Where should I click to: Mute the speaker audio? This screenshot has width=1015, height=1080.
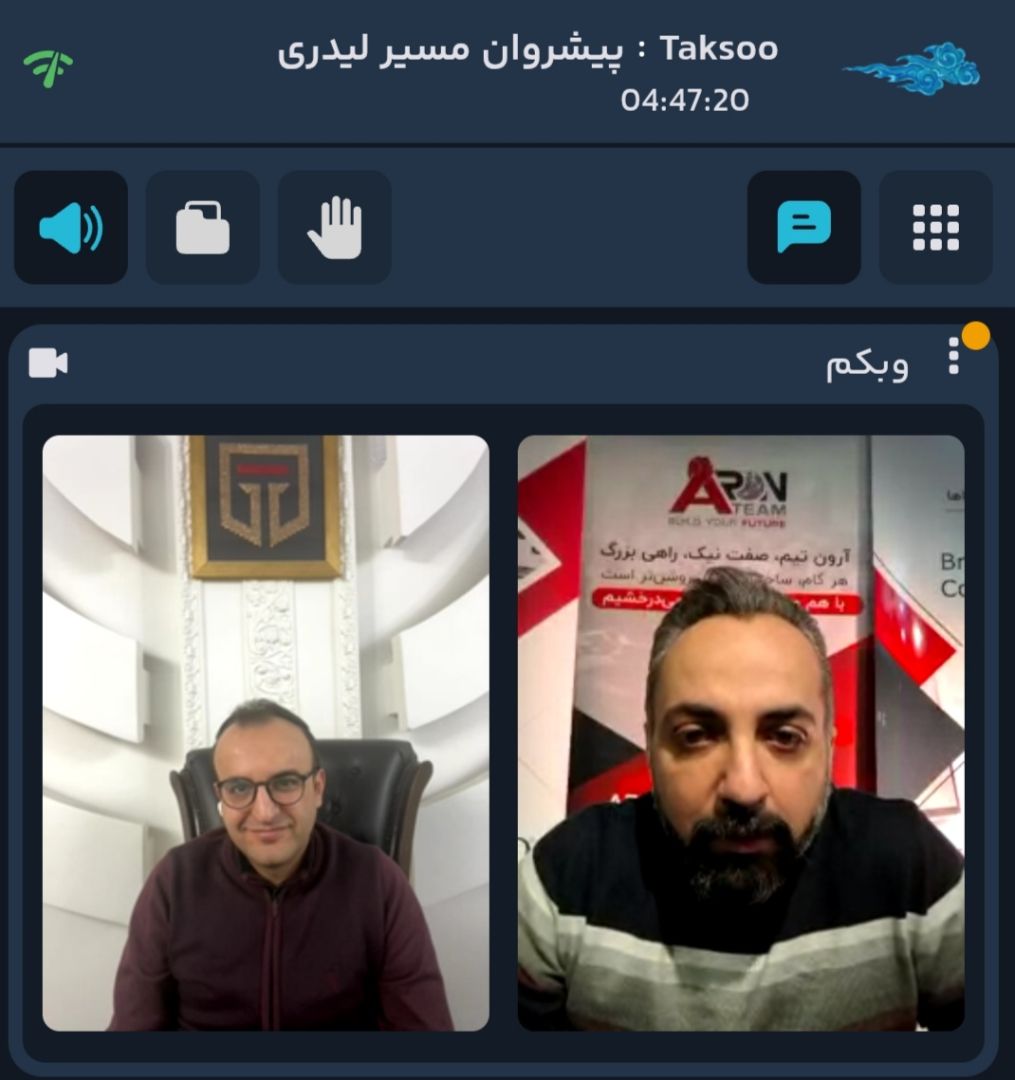(x=70, y=228)
